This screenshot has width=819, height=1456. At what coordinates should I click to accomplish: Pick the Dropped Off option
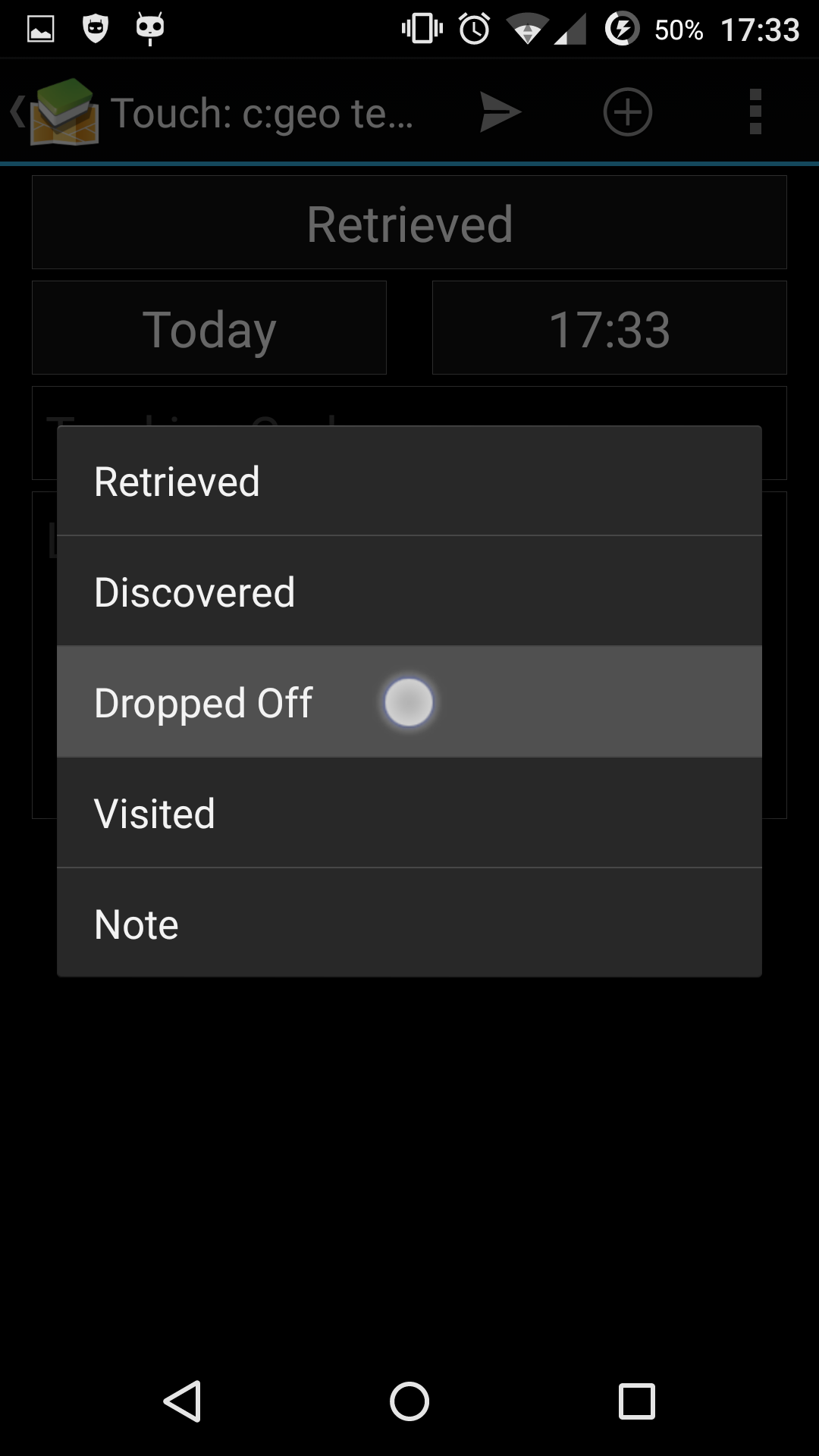coord(409,702)
